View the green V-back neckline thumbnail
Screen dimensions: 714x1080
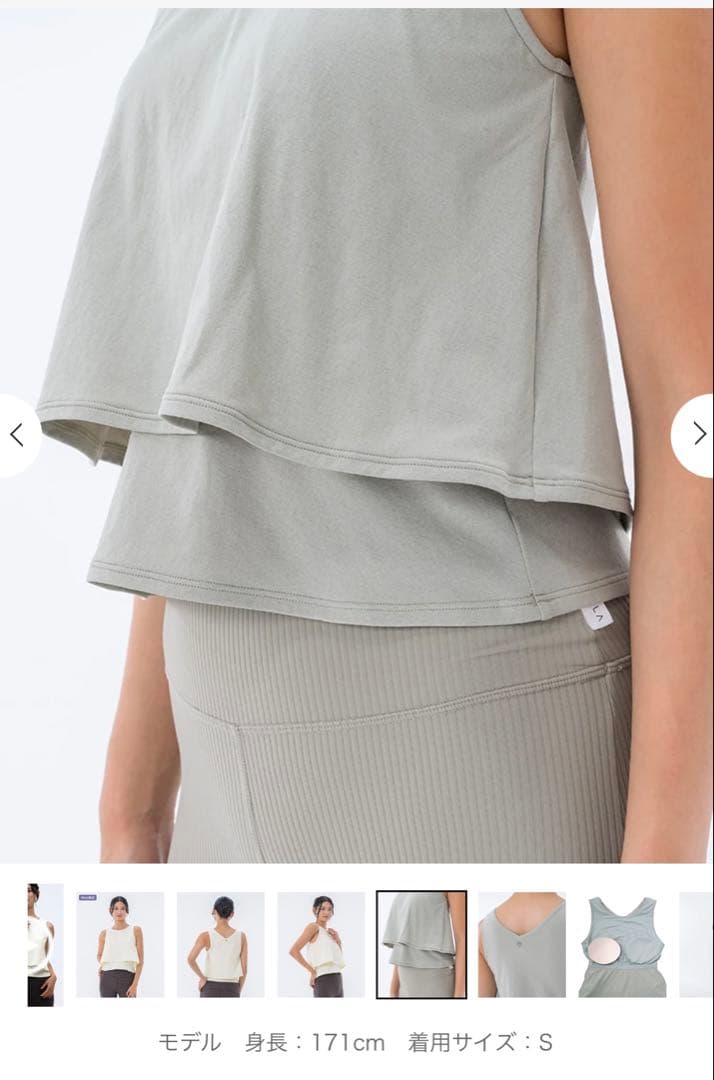[x=521, y=945]
